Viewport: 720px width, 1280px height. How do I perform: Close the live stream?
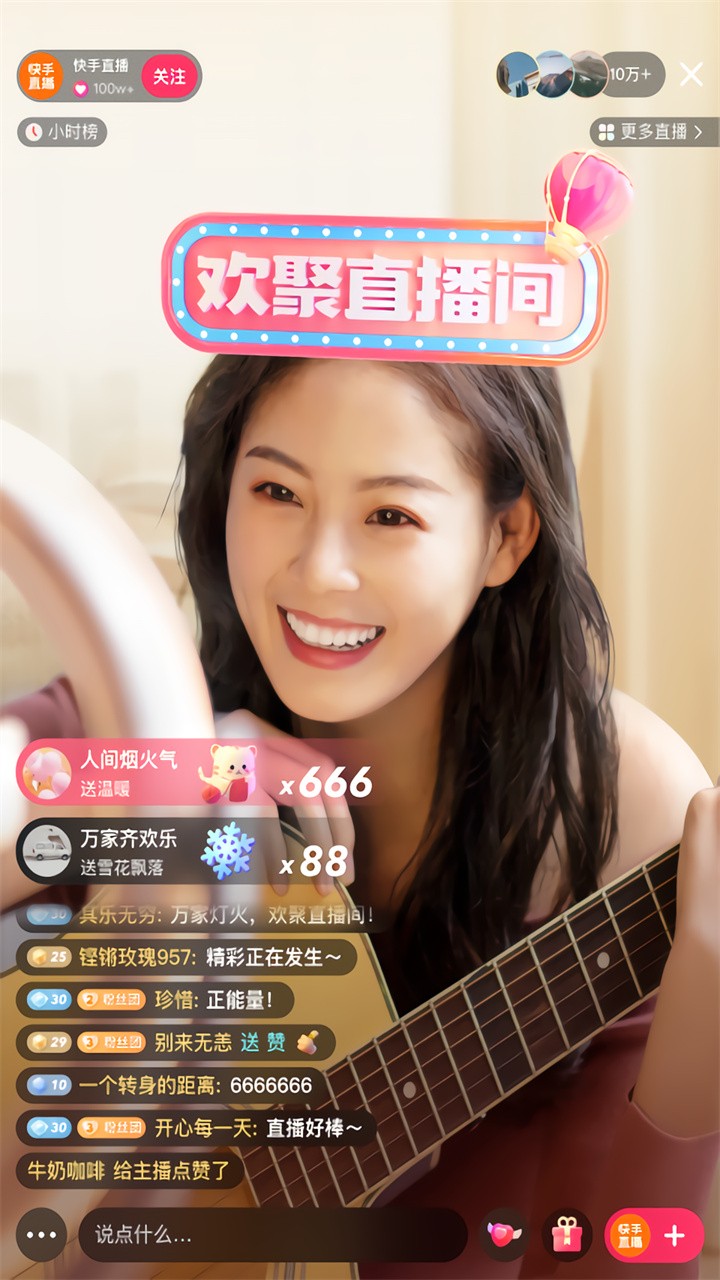pos(691,74)
